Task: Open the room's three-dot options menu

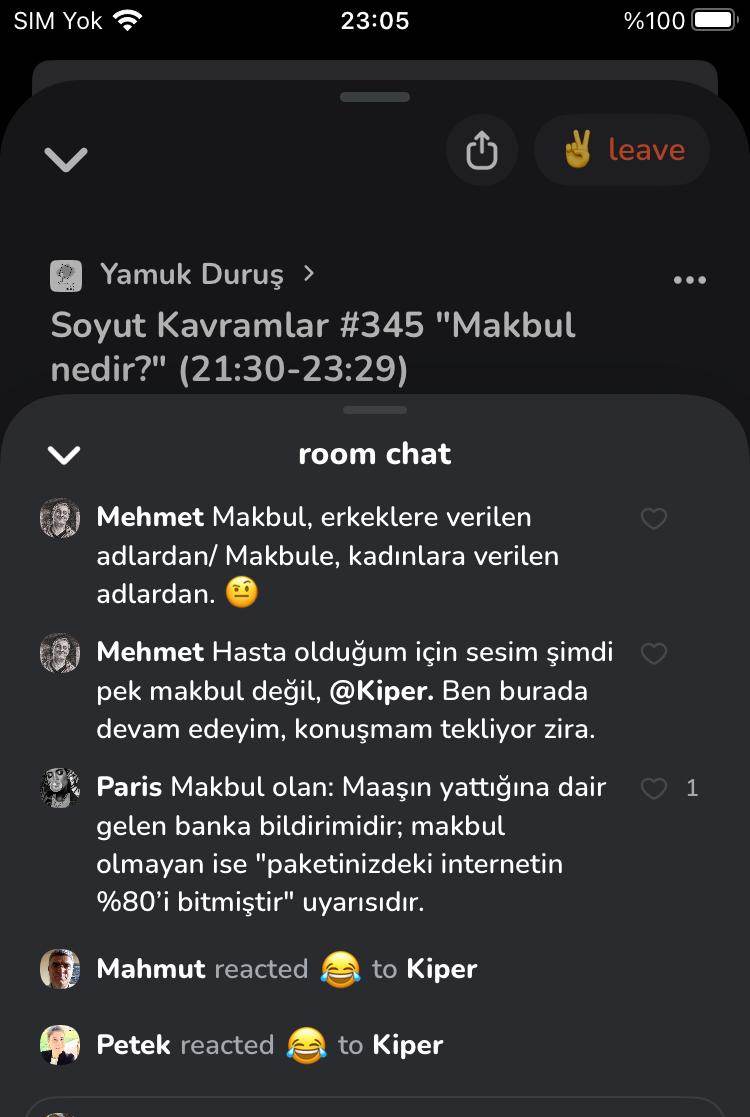Action: [x=690, y=280]
